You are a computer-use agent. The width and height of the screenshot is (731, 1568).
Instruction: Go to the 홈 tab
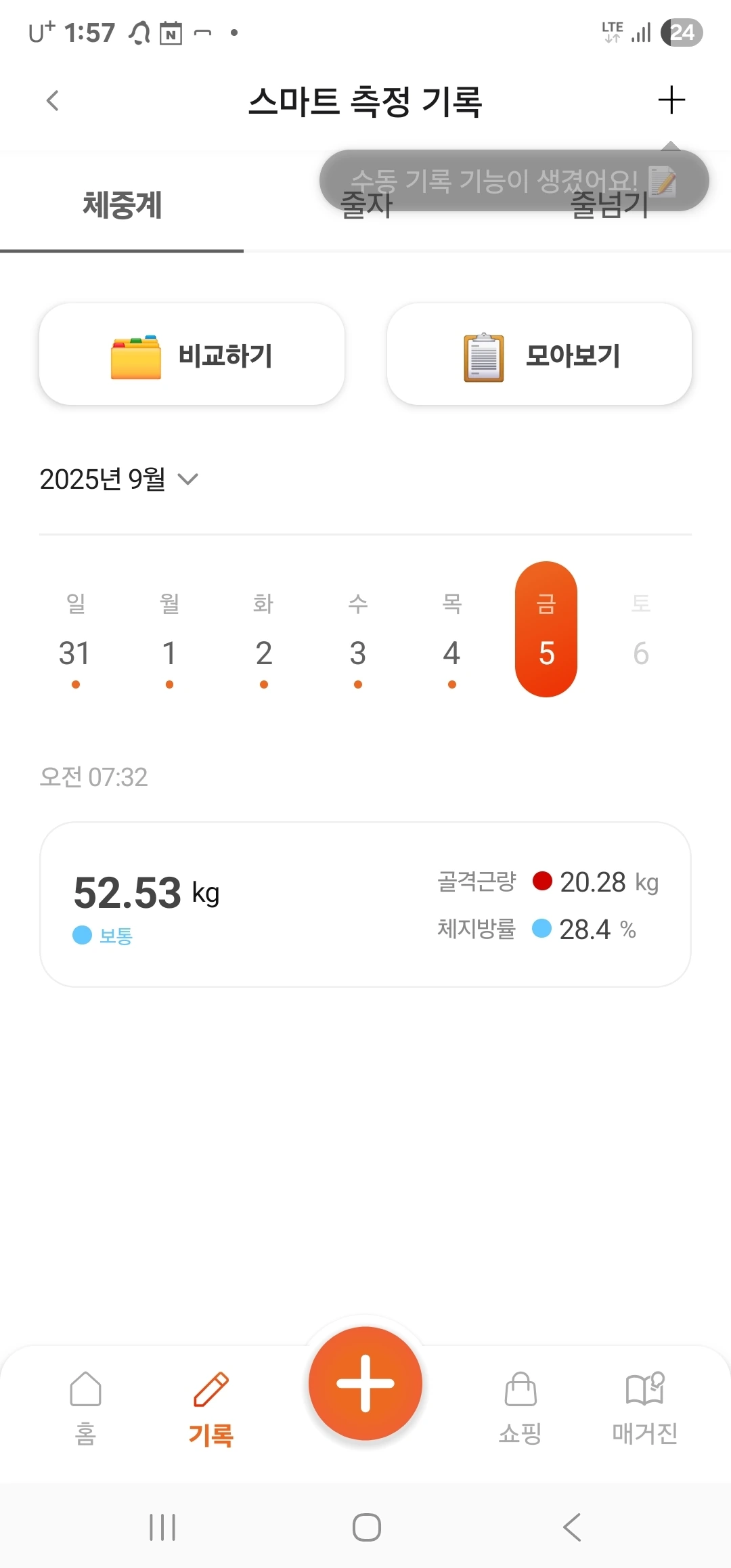pyautogui.click(x=85, y=1407)
